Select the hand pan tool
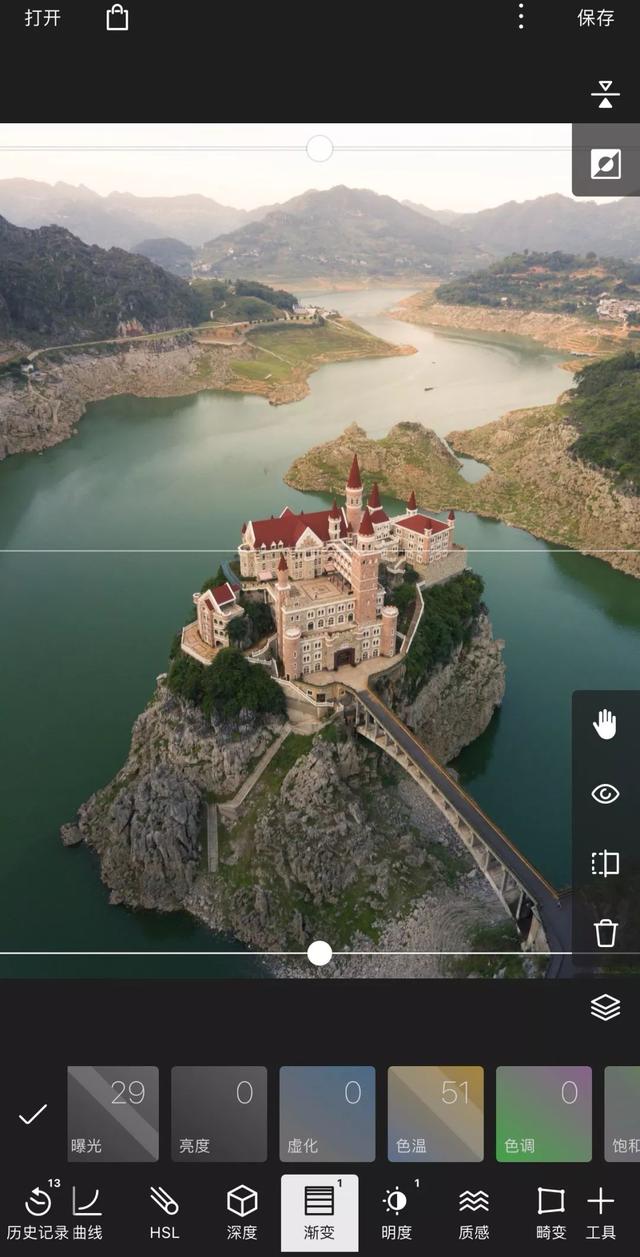Viewport: 640px width, 1257px height. click(605, 725)
